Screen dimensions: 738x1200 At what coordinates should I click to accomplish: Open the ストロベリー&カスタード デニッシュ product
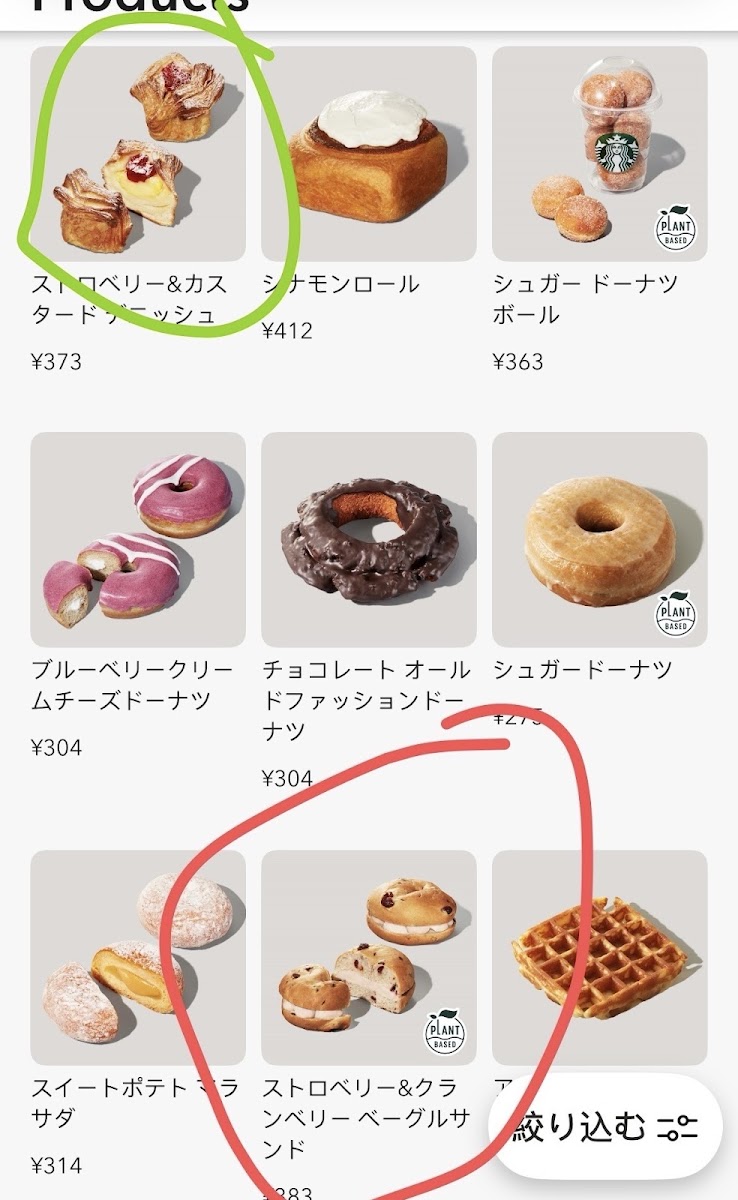[138, 153]
